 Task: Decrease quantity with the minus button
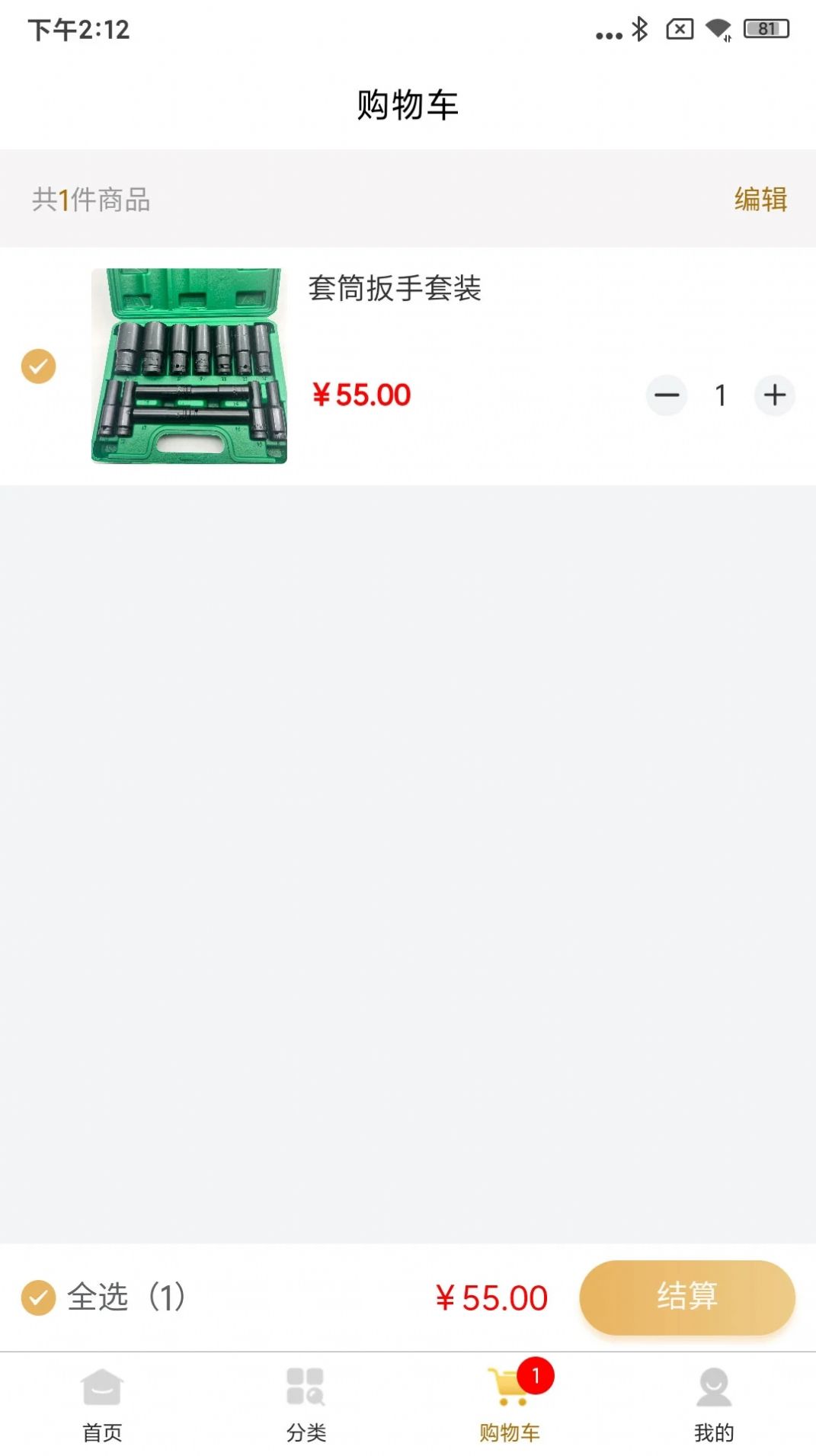coord(667,395)
